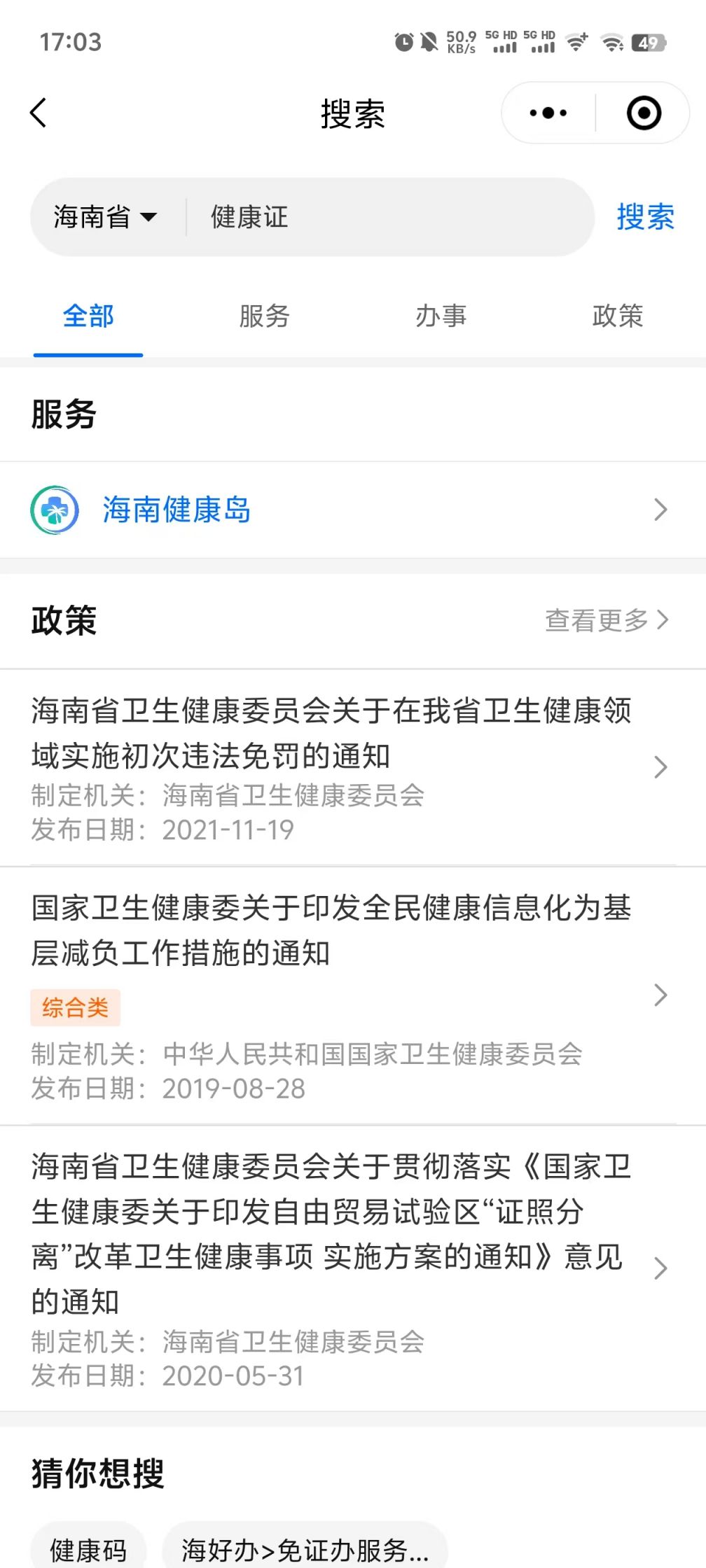The height and width of the screenshot is (1568, 706).
Task: Tap the blue 搜索 button
Action: [x=645, y=217]
